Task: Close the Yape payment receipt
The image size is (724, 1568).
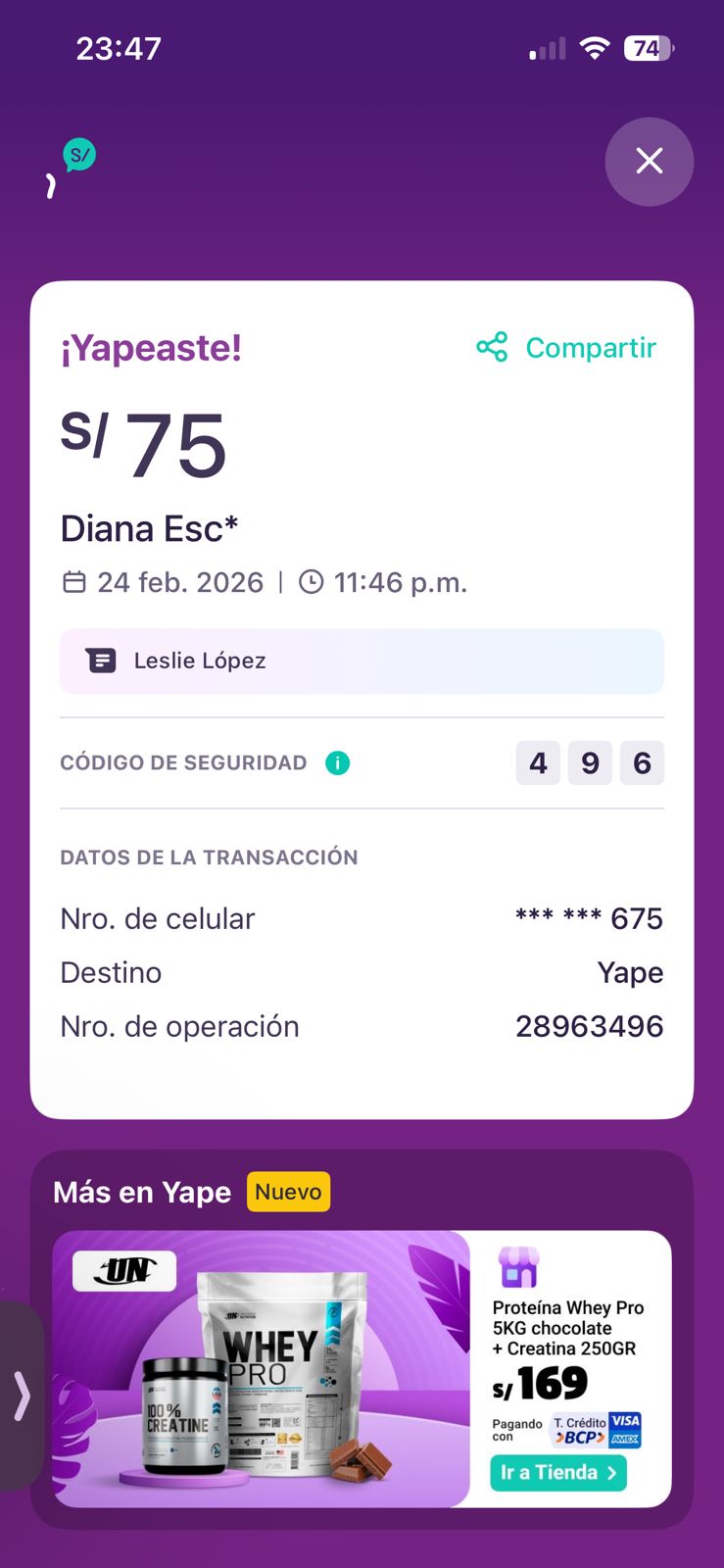Action: (649, 162)
